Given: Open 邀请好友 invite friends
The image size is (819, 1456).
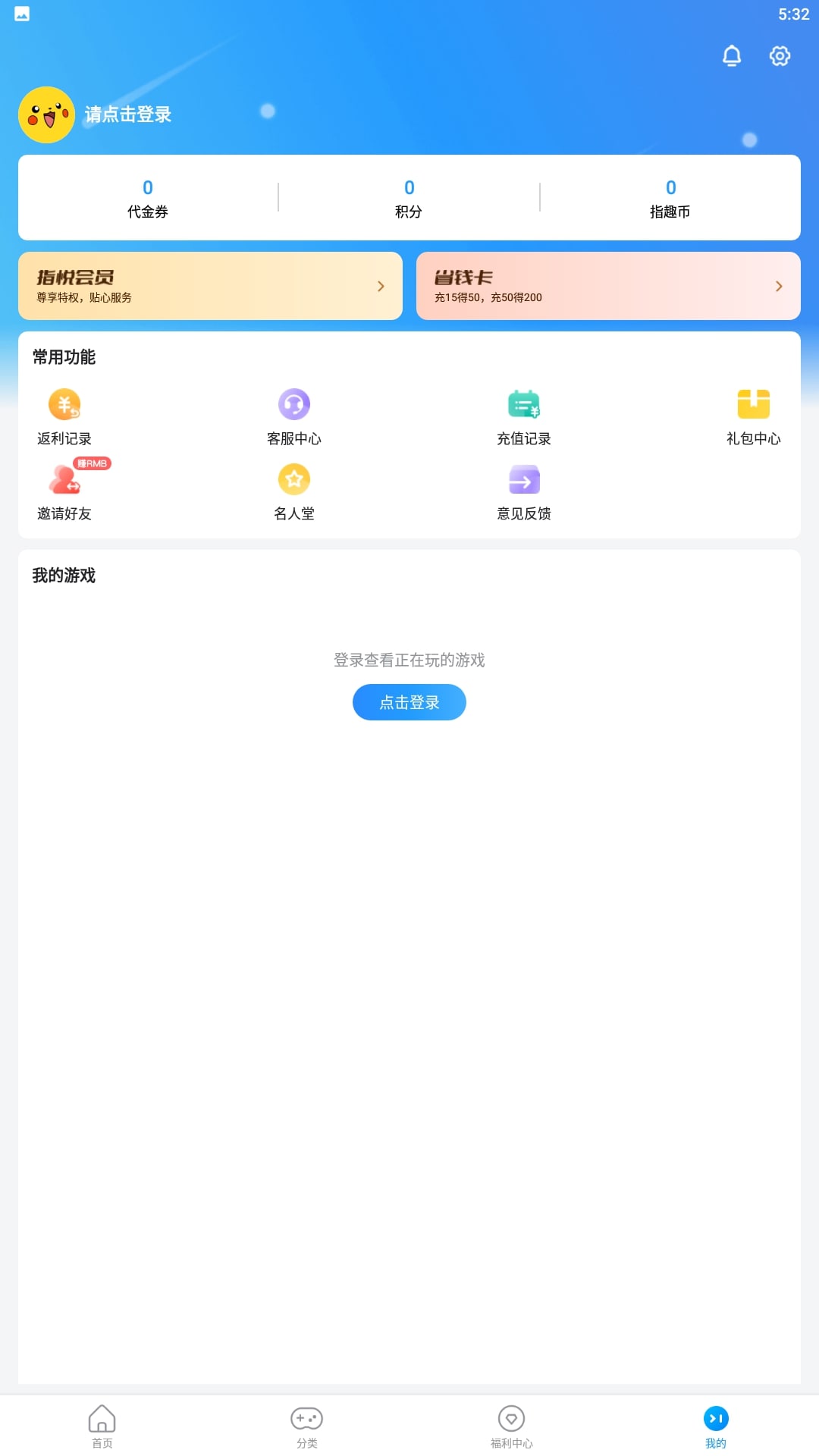Looking at the screenshot, I should 64,491.
